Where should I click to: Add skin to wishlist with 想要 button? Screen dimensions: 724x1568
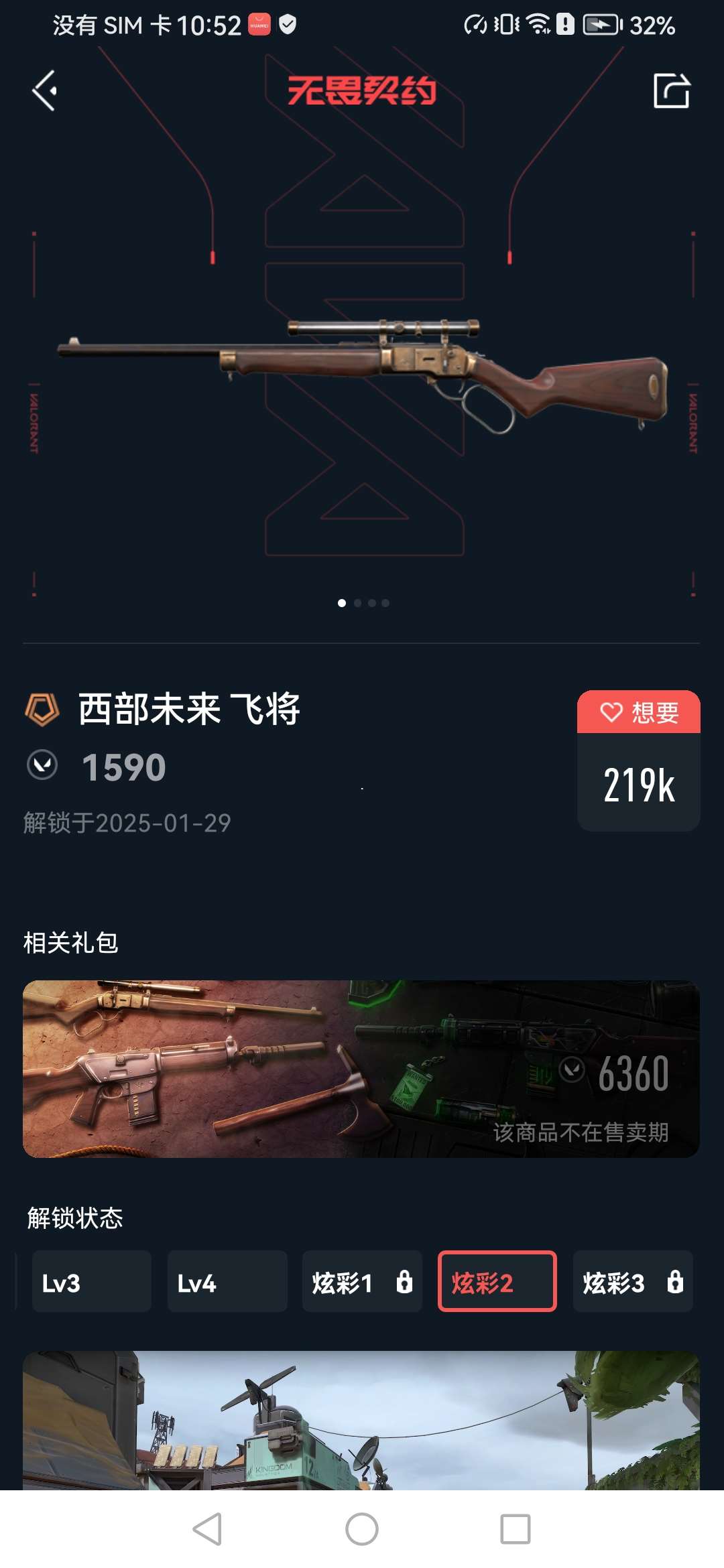pyautogui.click(x=638, y=712)
